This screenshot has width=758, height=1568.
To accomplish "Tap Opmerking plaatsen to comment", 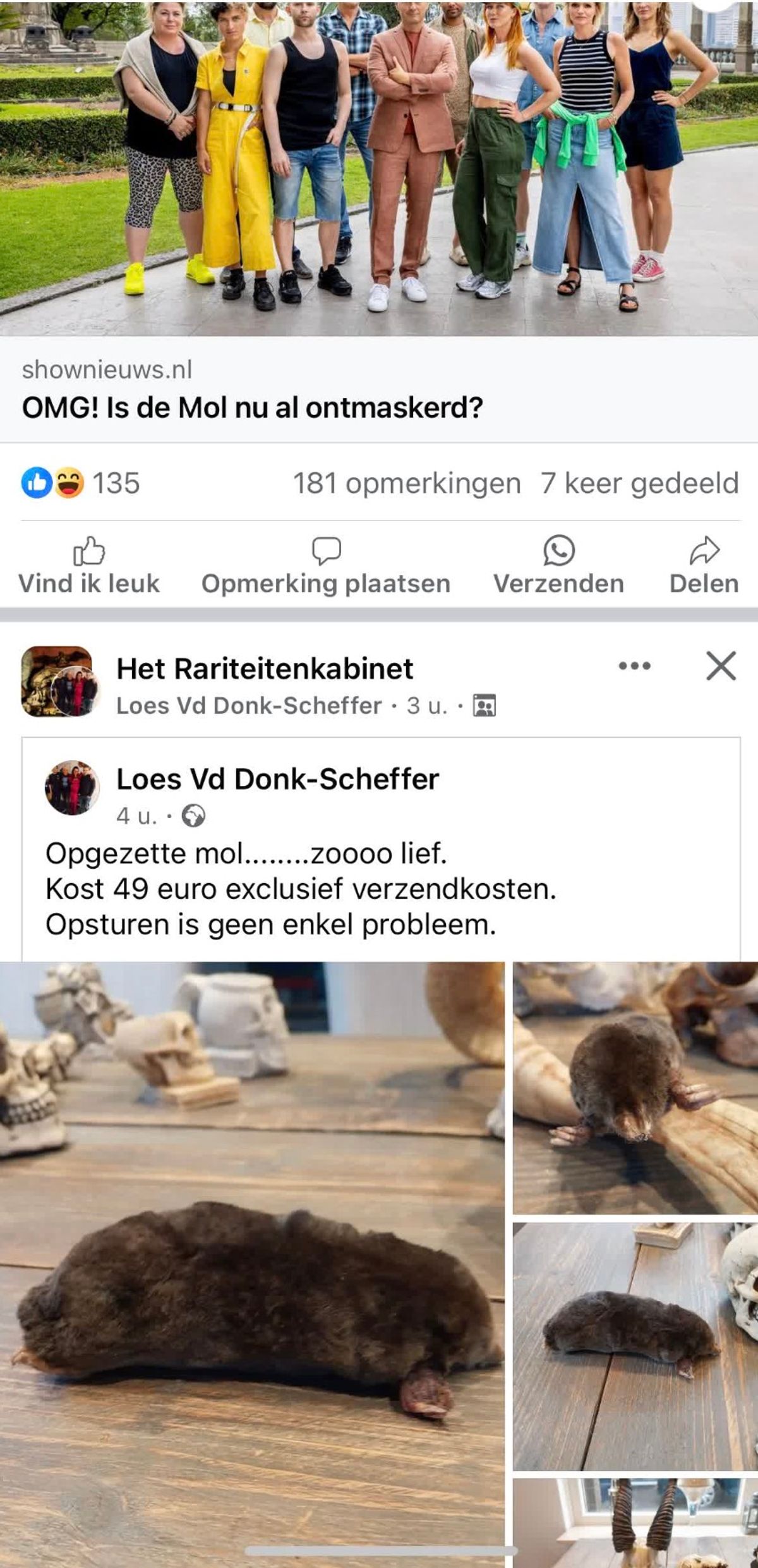I will coord(326,566).
